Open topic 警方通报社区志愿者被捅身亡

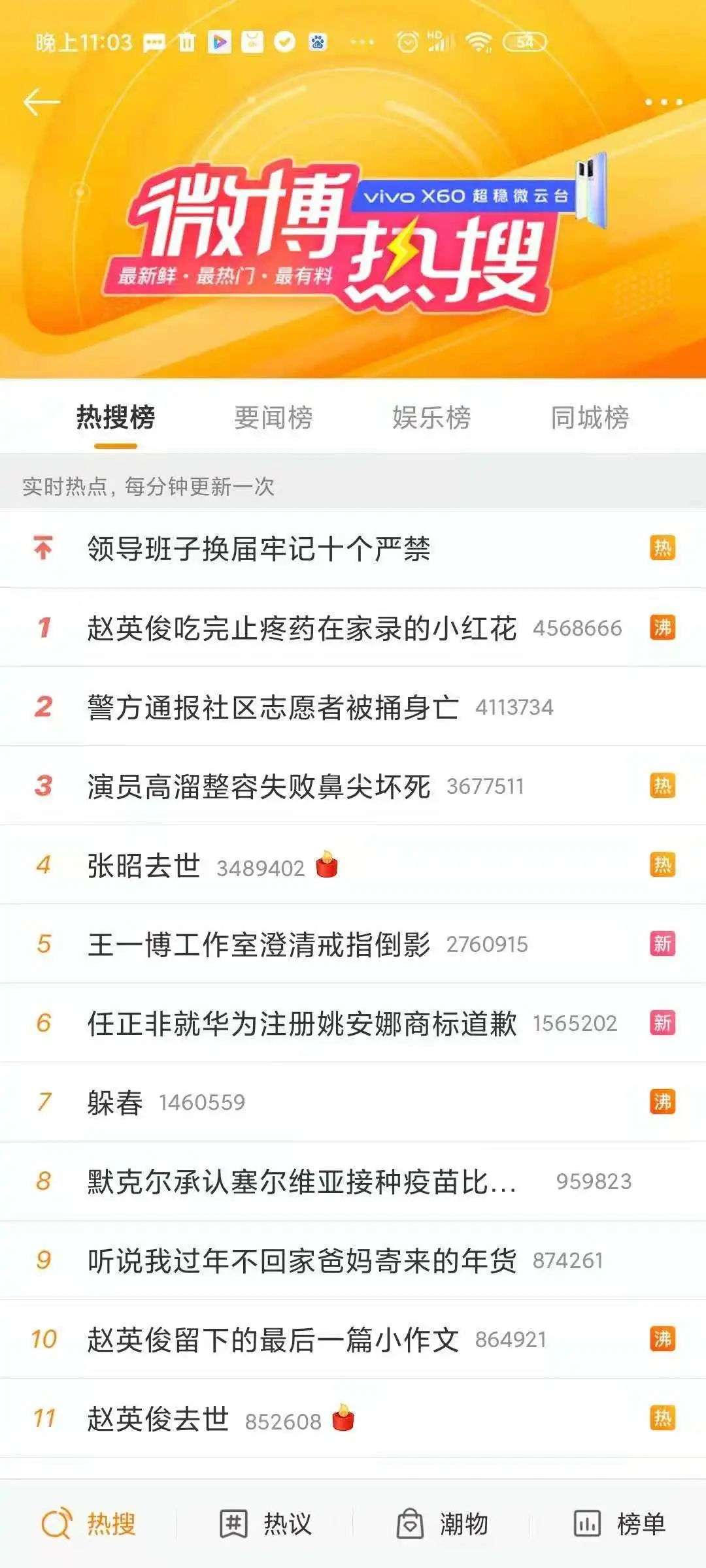[273, 707]
